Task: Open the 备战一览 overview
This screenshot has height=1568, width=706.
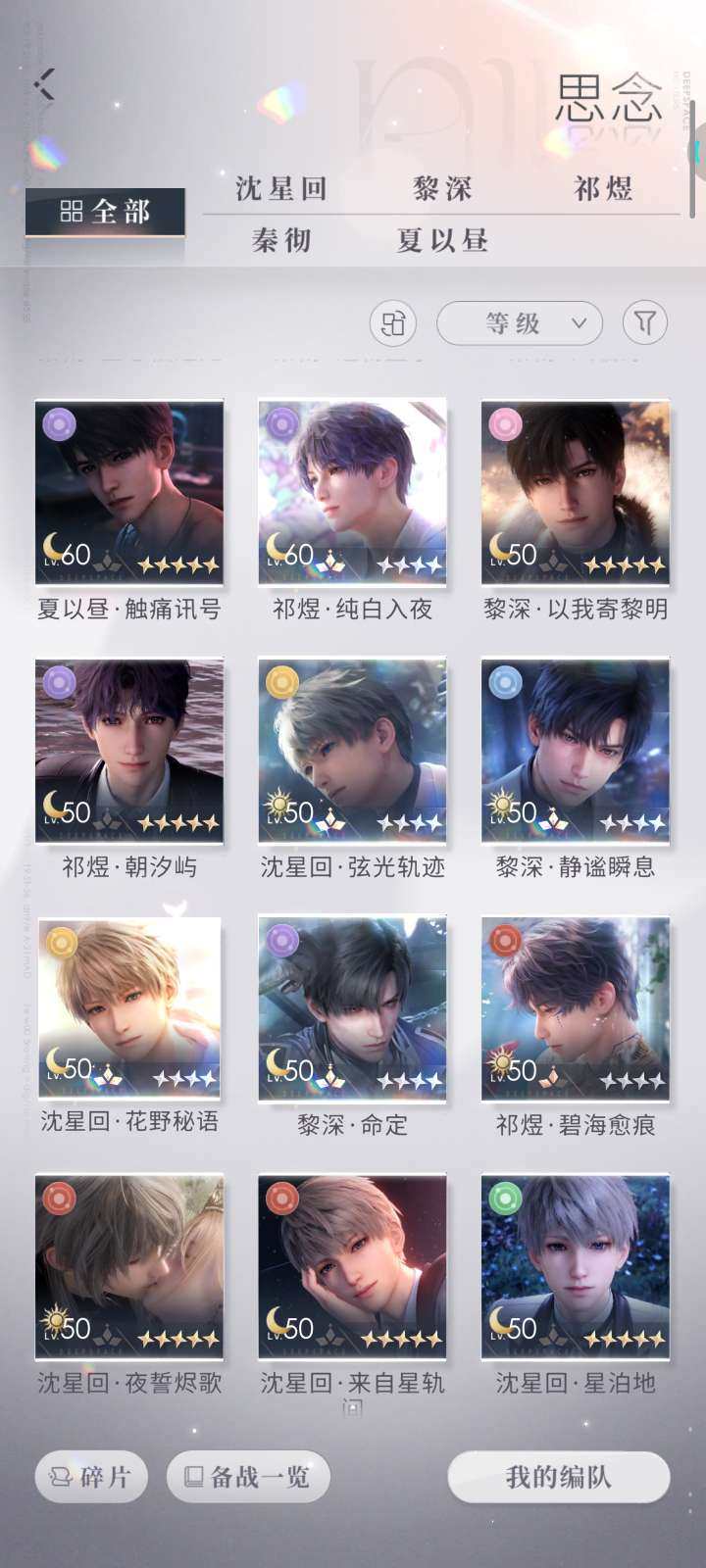Action: coord(247,1476)
